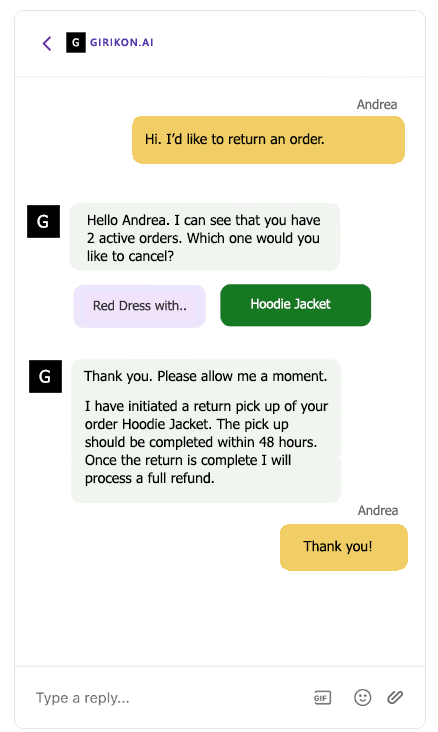This screenshot has width=438, height=732.
Task: Select the Red Dress order option
Action: click(139, 306)
